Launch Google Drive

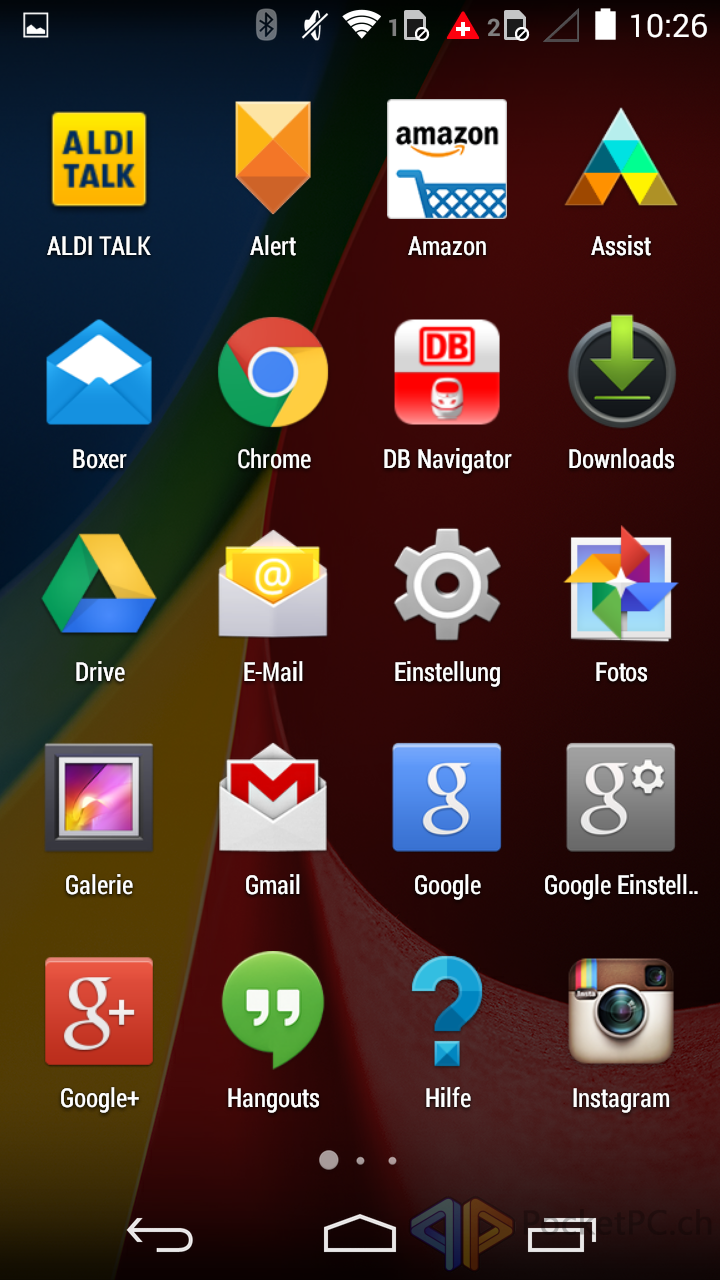[x=99, y=586]
